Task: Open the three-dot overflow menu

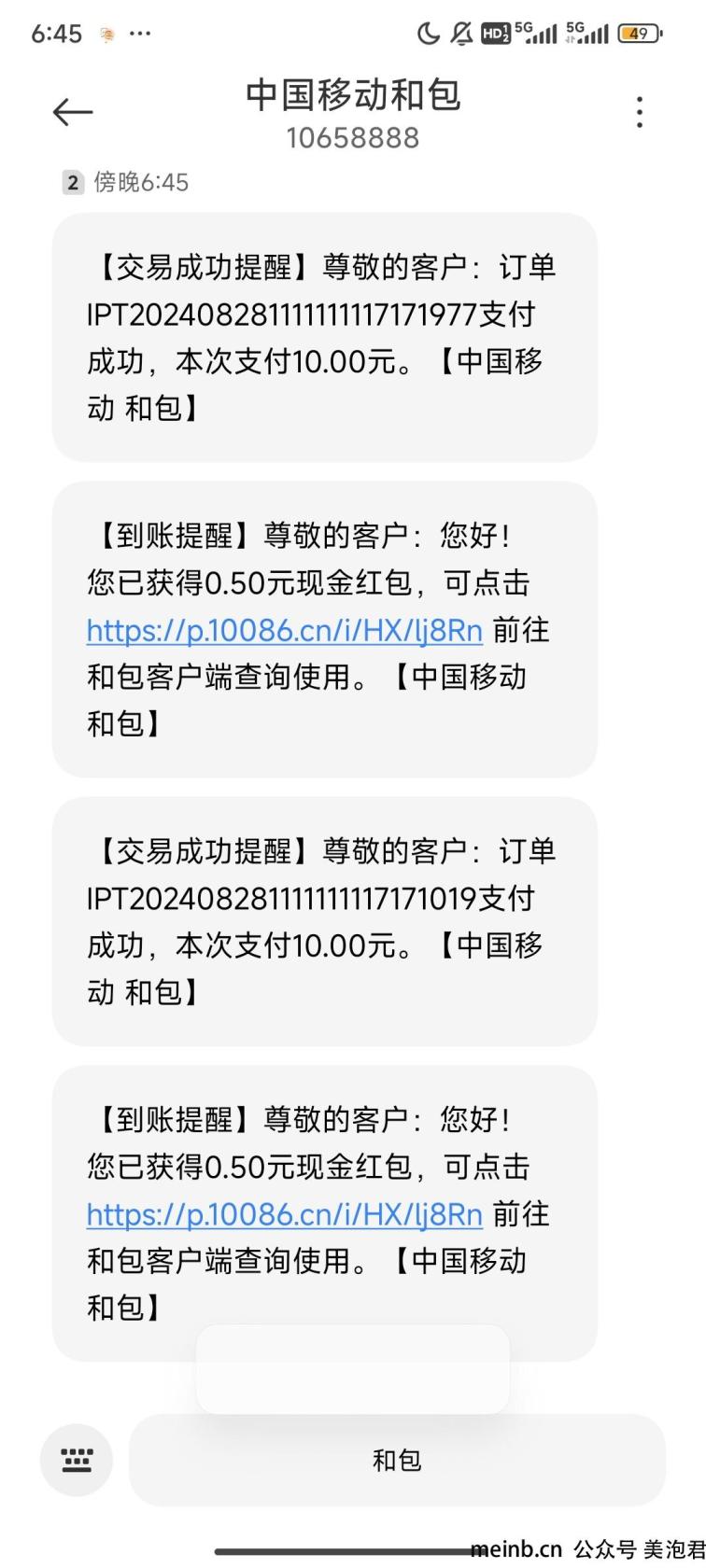Action: [x=640, y=112]
